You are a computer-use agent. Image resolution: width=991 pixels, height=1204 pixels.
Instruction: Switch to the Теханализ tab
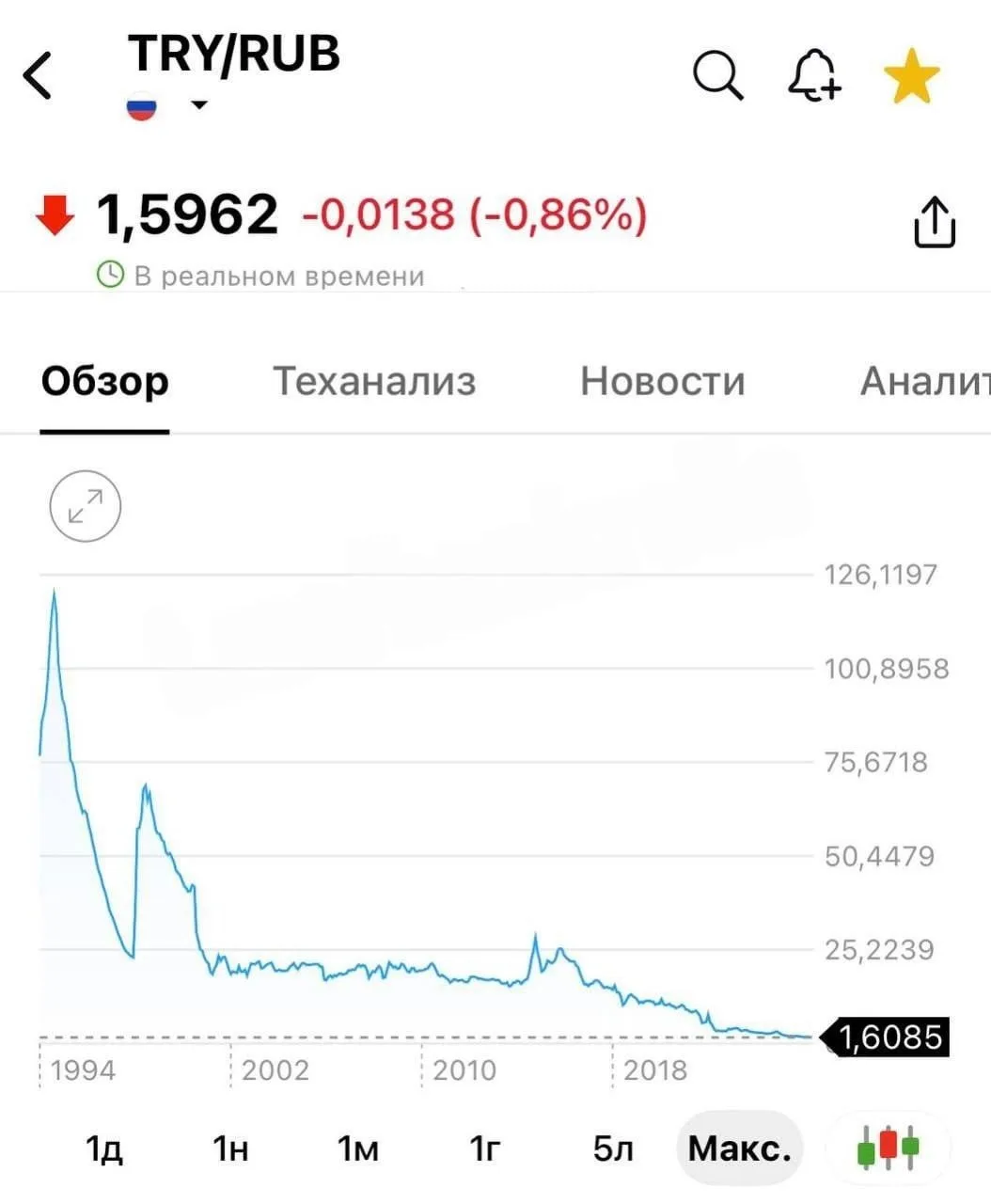[x=374, y=381]
